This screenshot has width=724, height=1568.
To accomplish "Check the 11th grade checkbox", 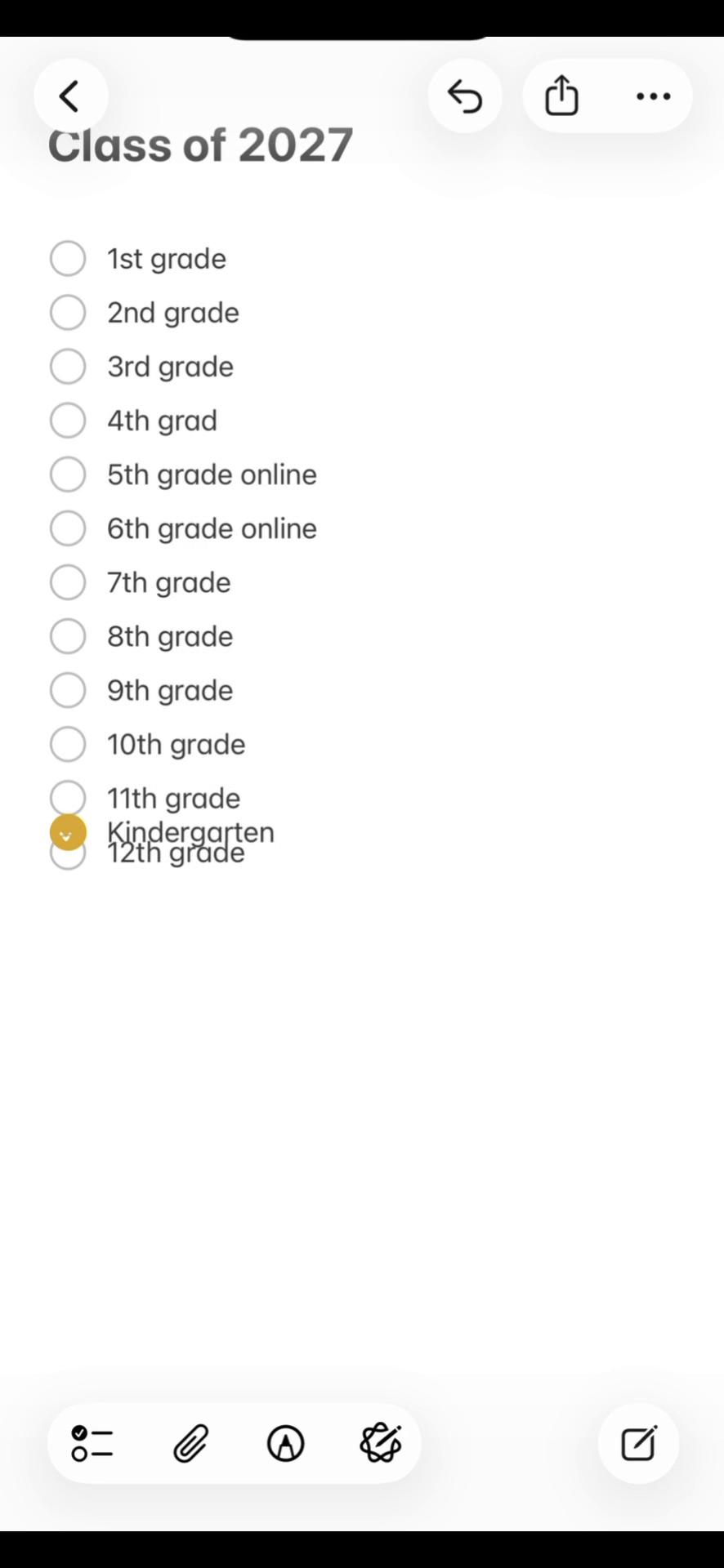I will (x=68, y=795).
